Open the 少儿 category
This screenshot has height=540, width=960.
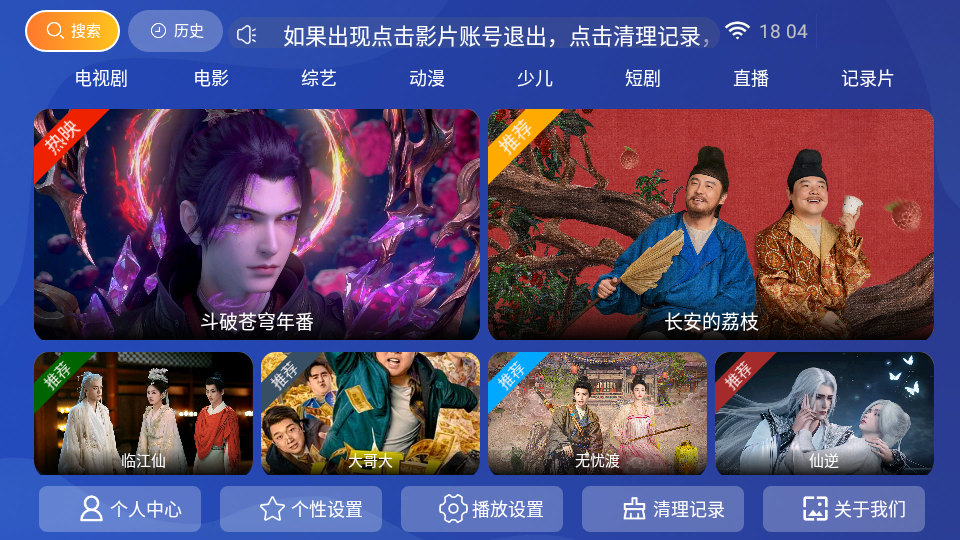pyautogui.click(x=535, y=78)
